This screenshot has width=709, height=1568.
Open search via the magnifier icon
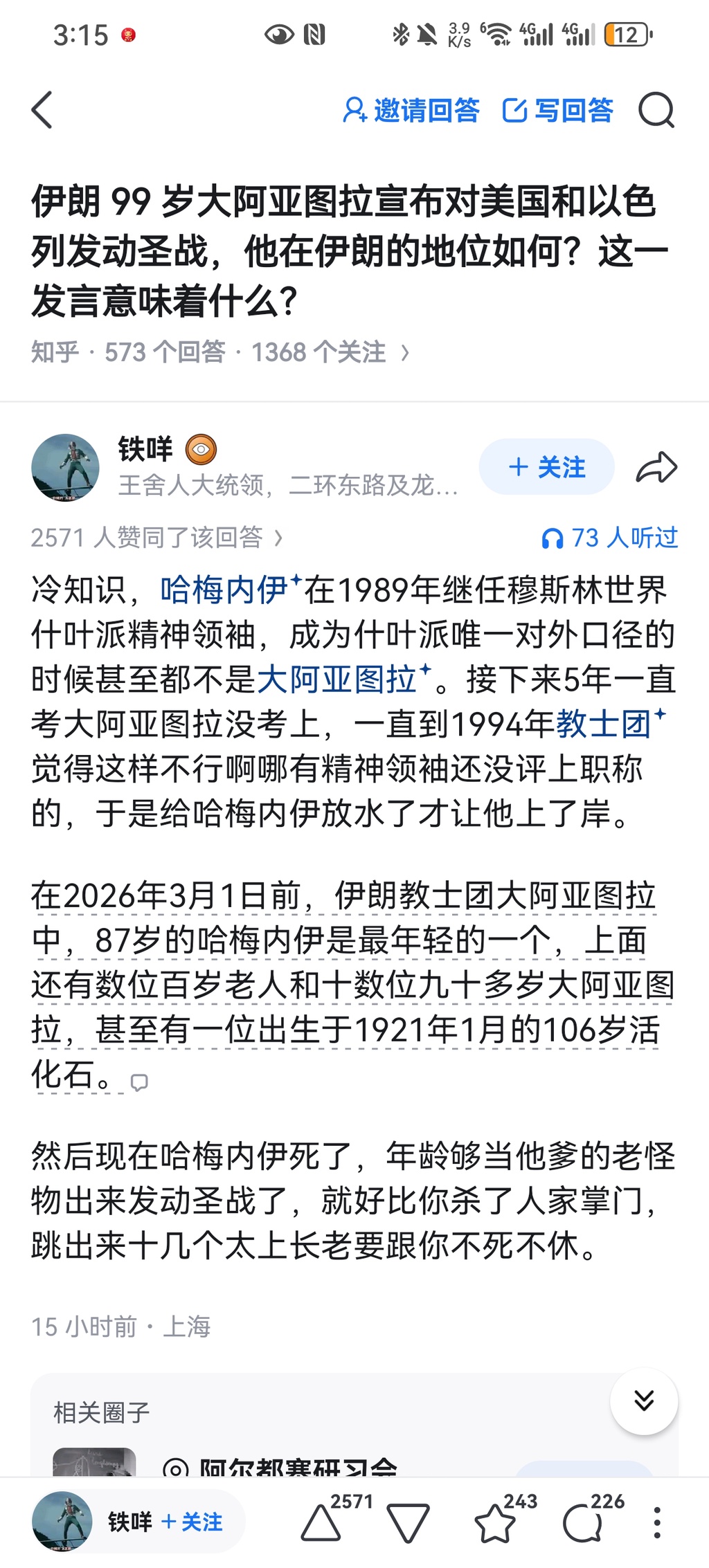[x=656, y=110]
